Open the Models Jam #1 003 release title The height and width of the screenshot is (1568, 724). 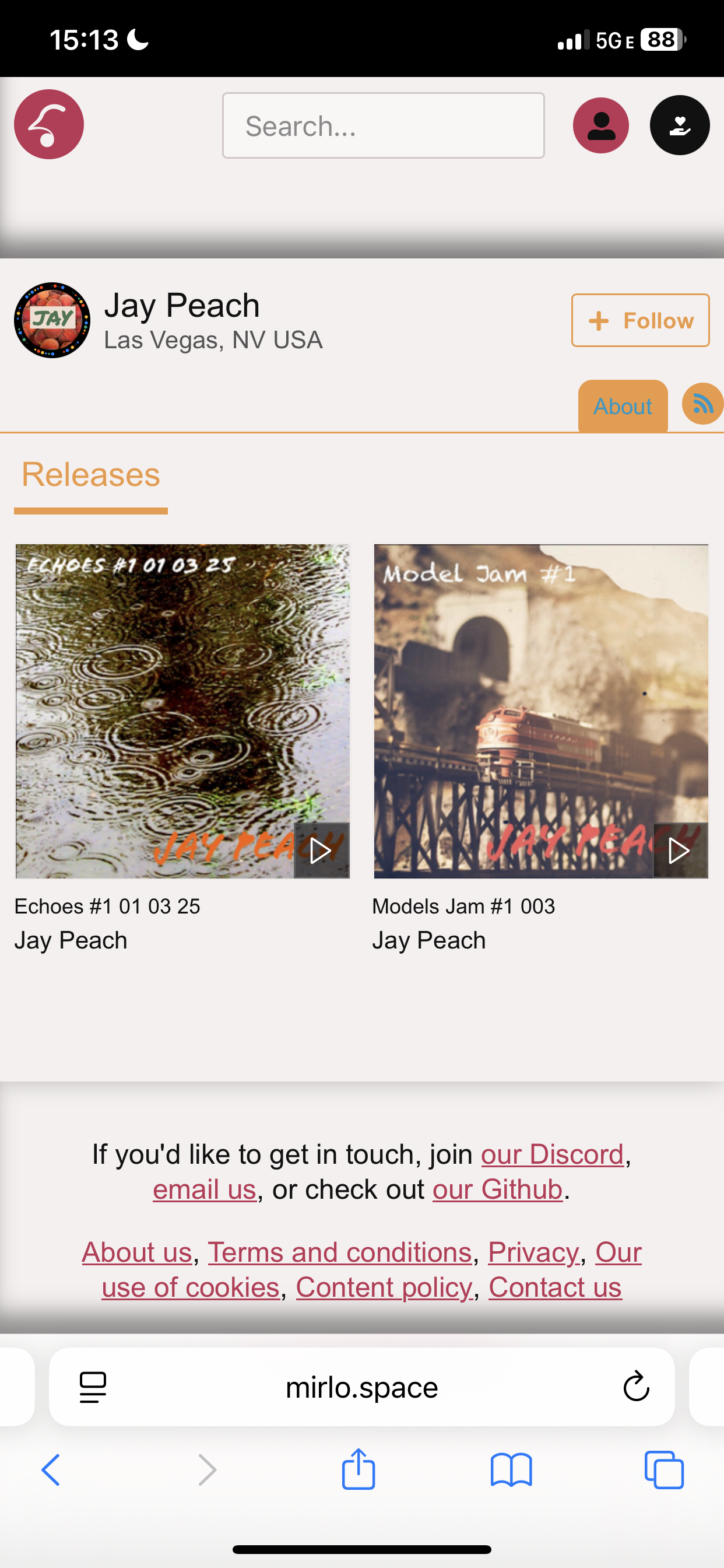463,907
